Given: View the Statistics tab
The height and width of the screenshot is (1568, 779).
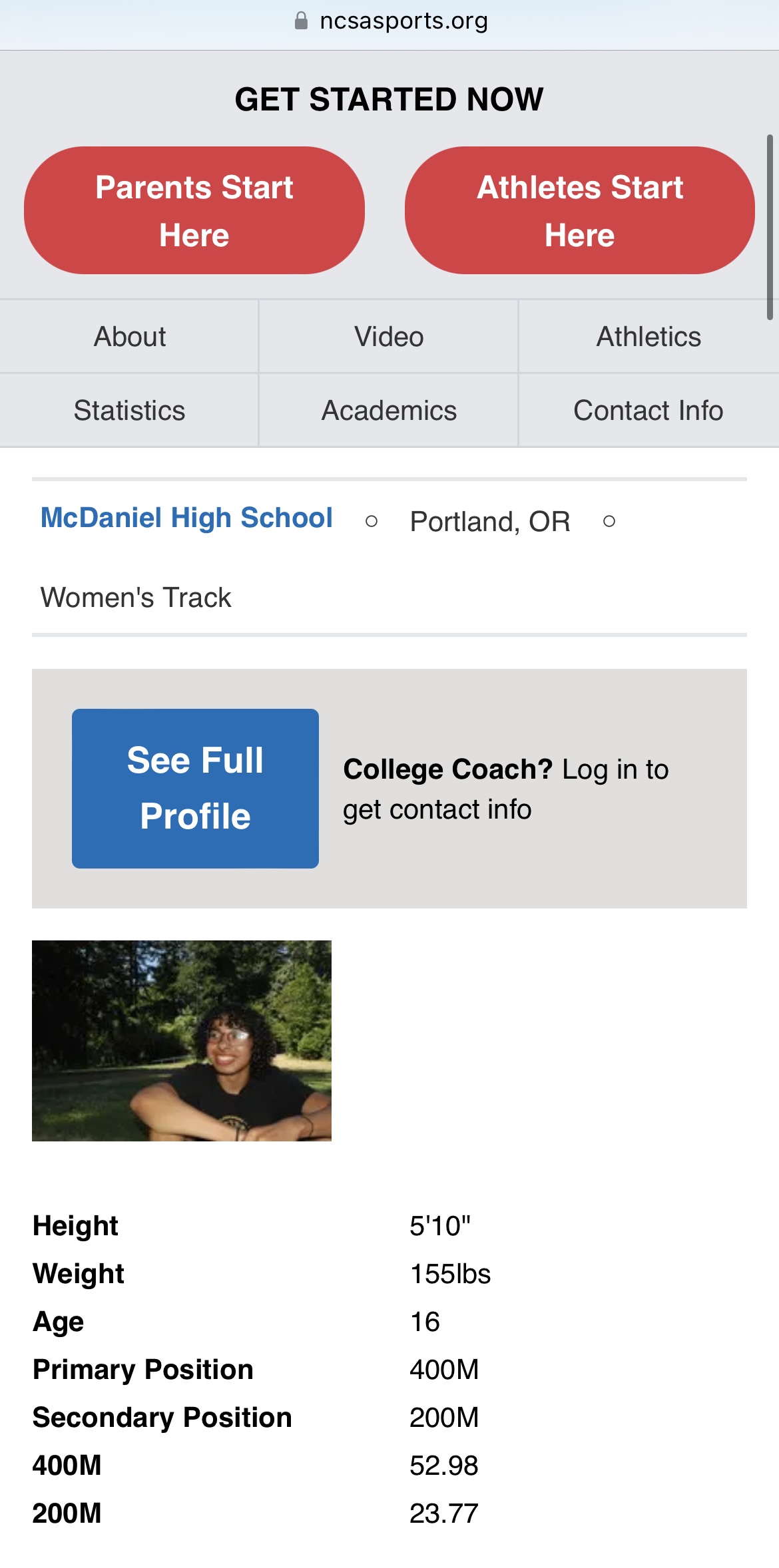Looking at the screenshot, I should [x=129, y=411].
